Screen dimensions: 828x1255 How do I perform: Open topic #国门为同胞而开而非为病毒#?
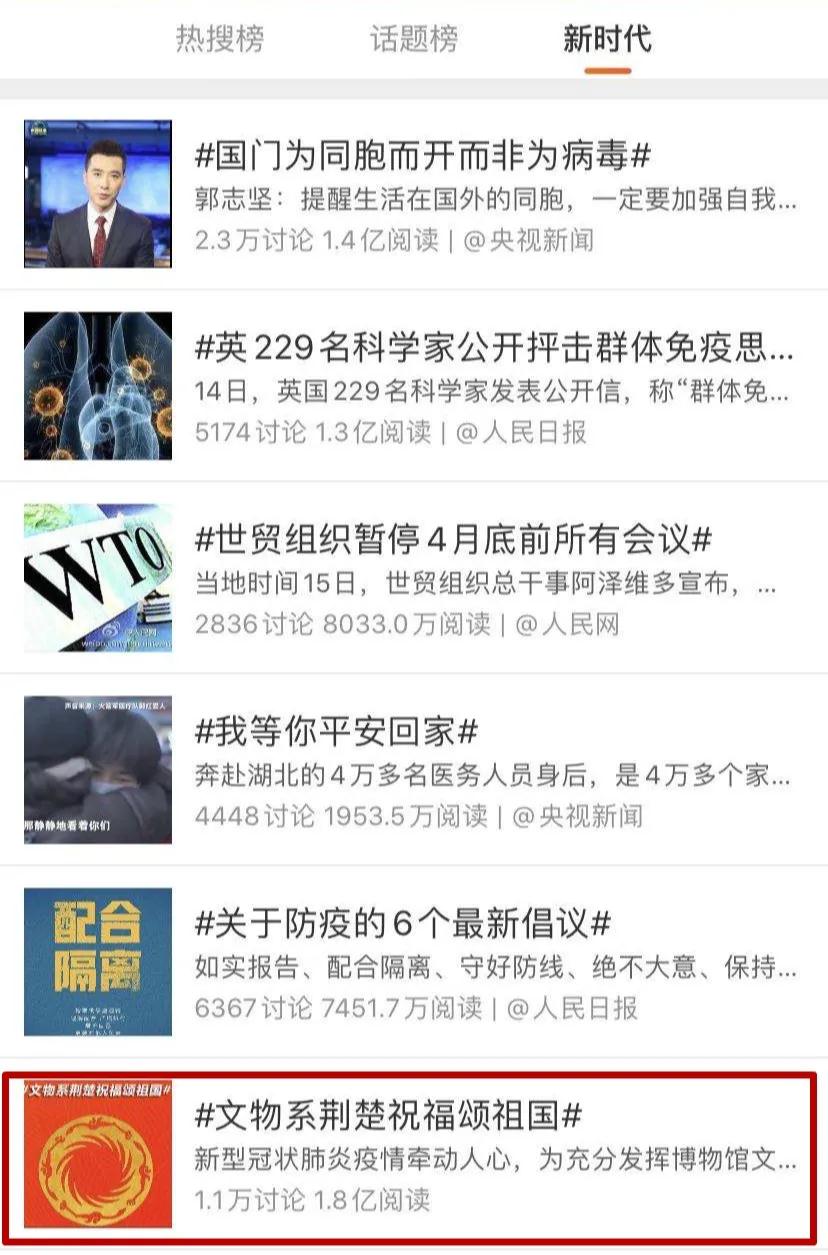(x=423, y=156)
